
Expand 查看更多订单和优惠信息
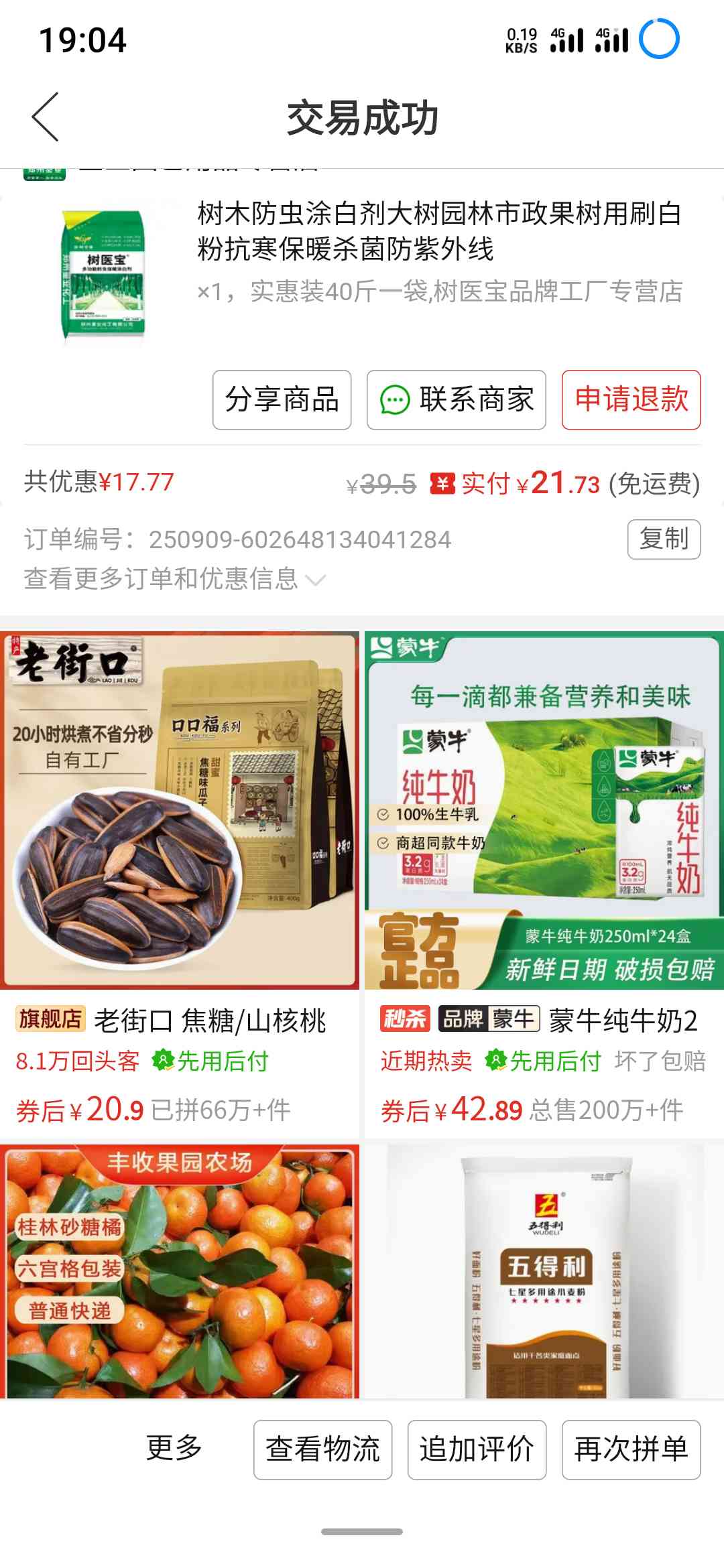174,579
